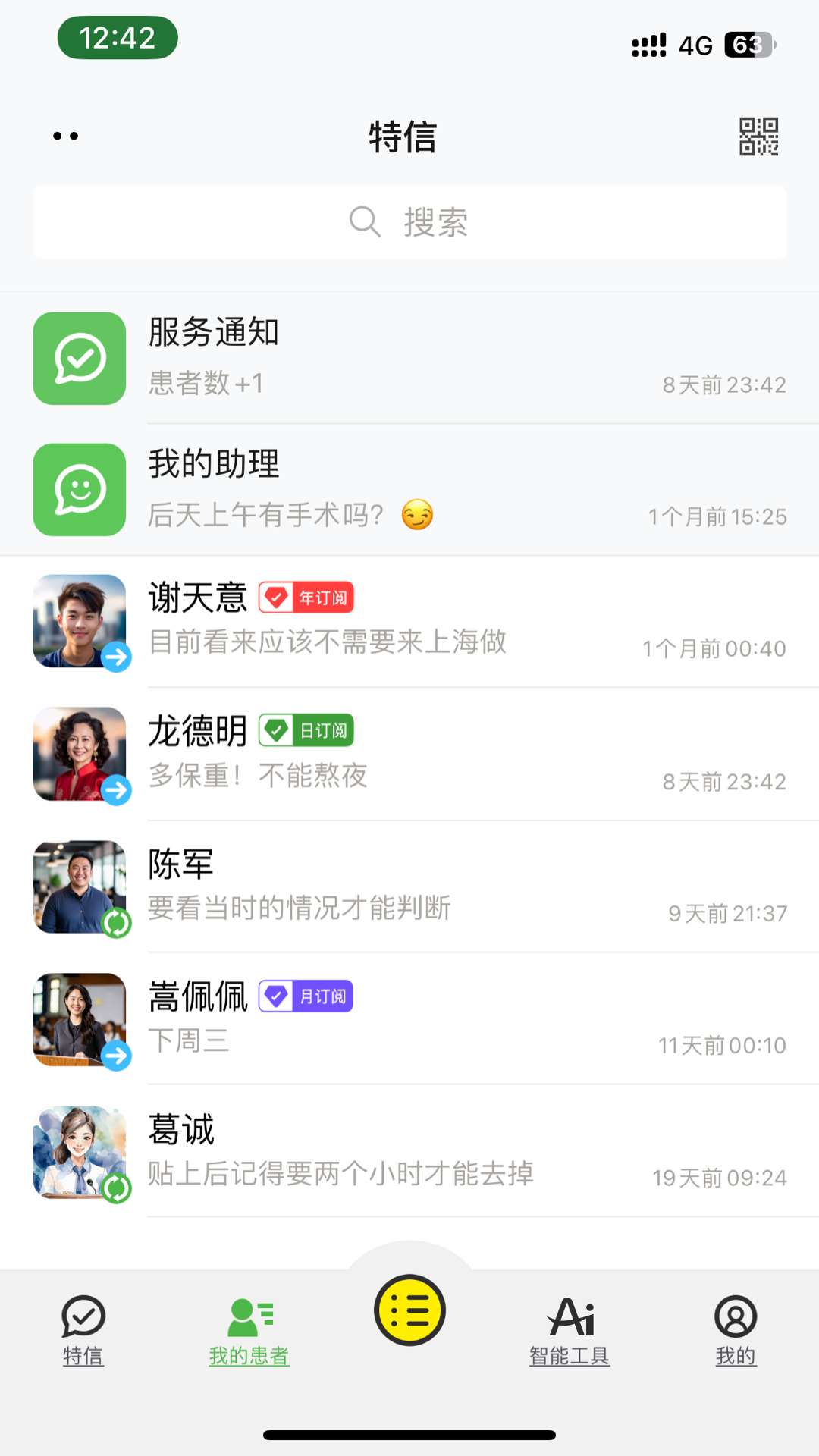
Task: Open the top-left more options menu
Action: pyautogui.click(x=65, y=136)
